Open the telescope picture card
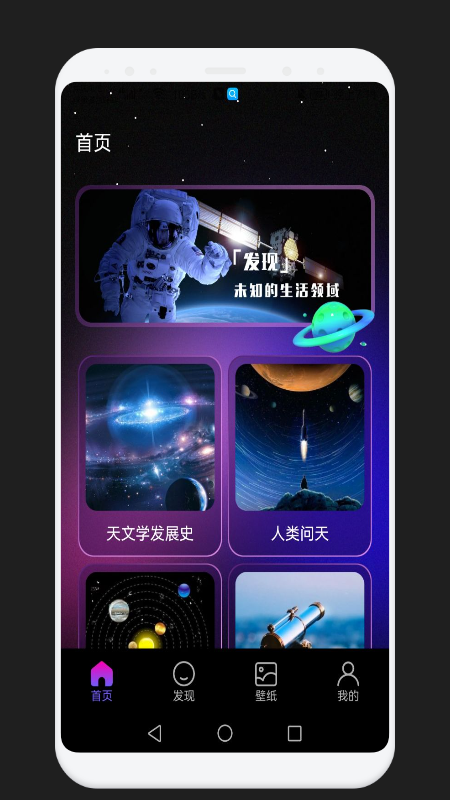450x800 pixels. pos(300,607)
